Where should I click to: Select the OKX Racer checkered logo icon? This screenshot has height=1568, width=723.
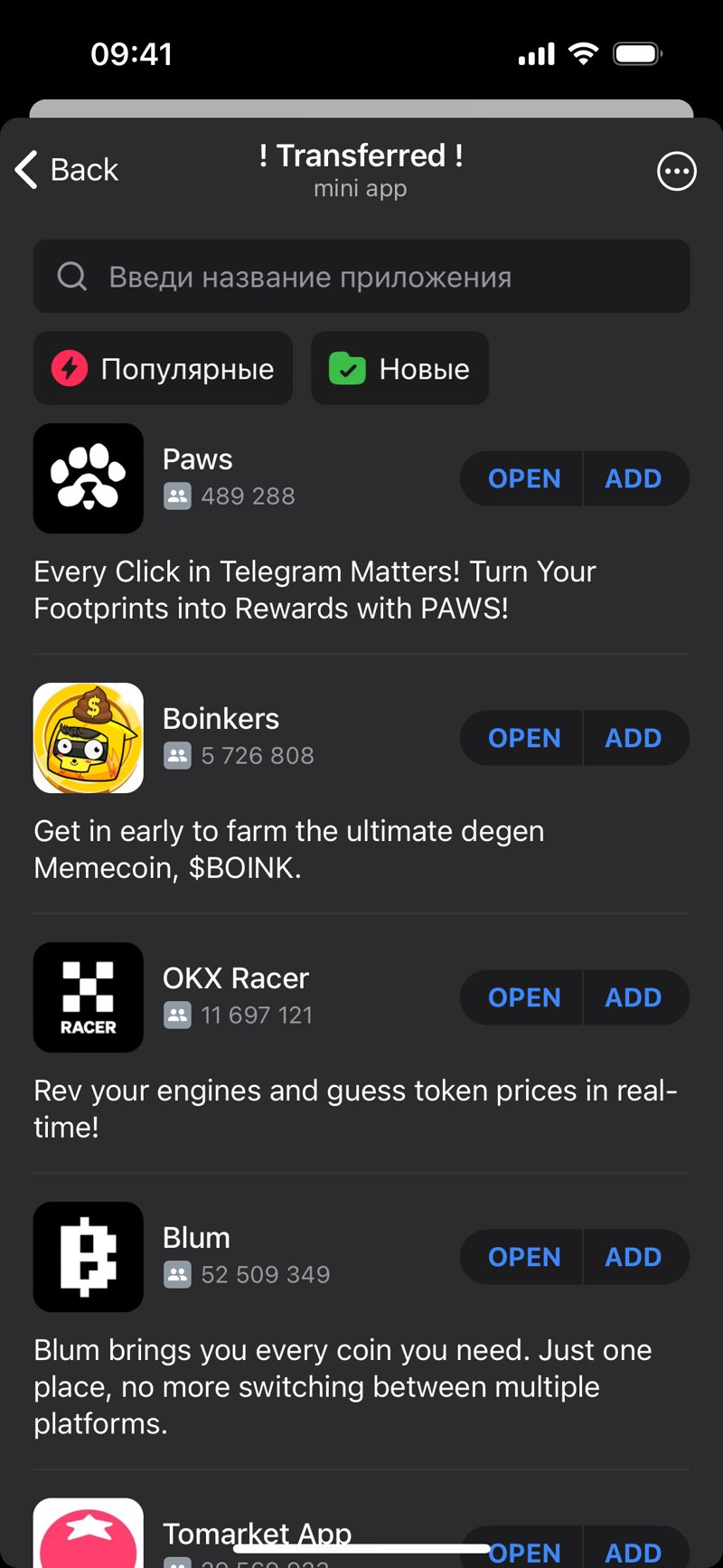click(88, 997)
